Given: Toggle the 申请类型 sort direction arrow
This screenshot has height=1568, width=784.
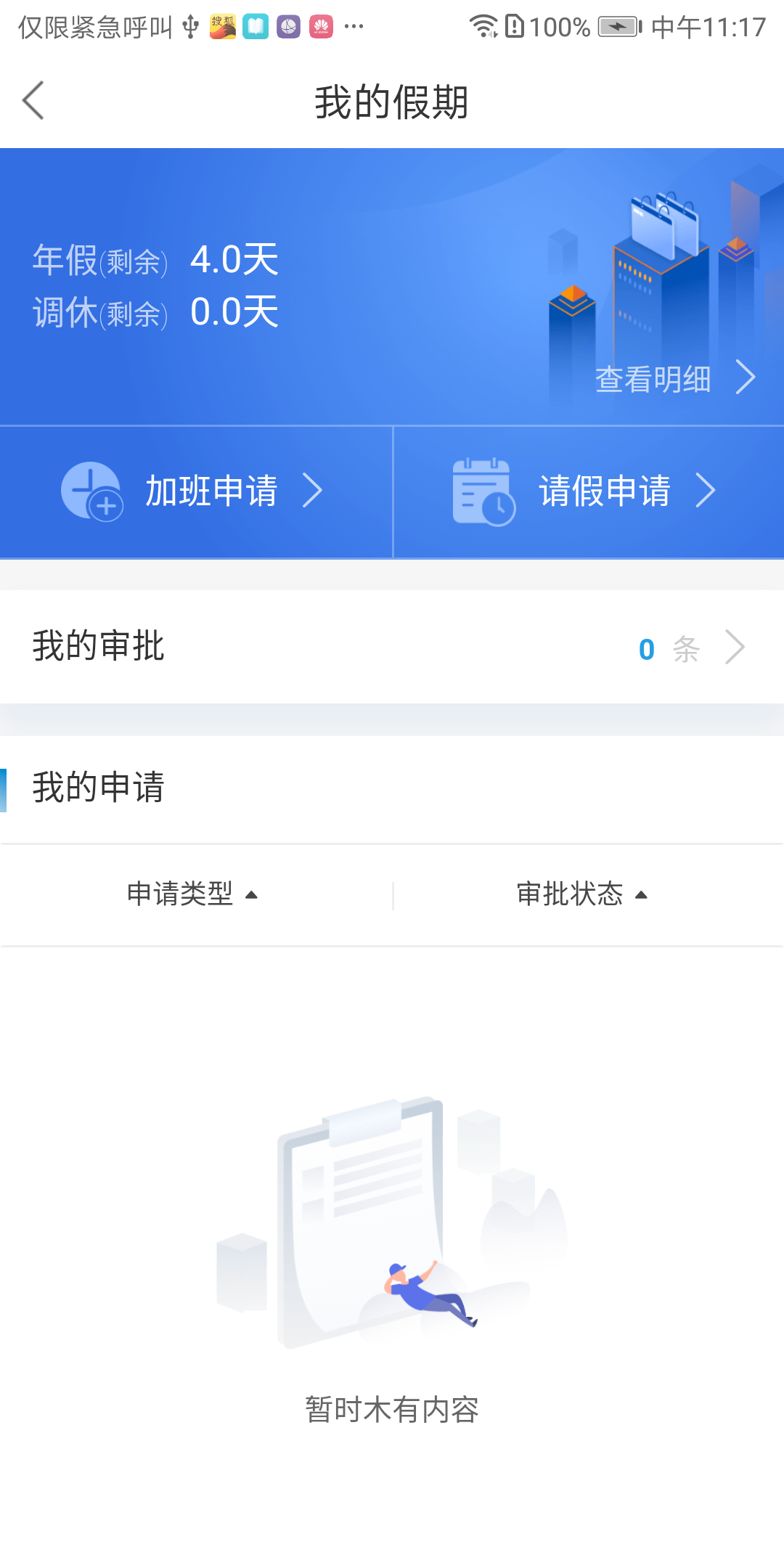Looking at the screenshot, I should coord(252,895).
